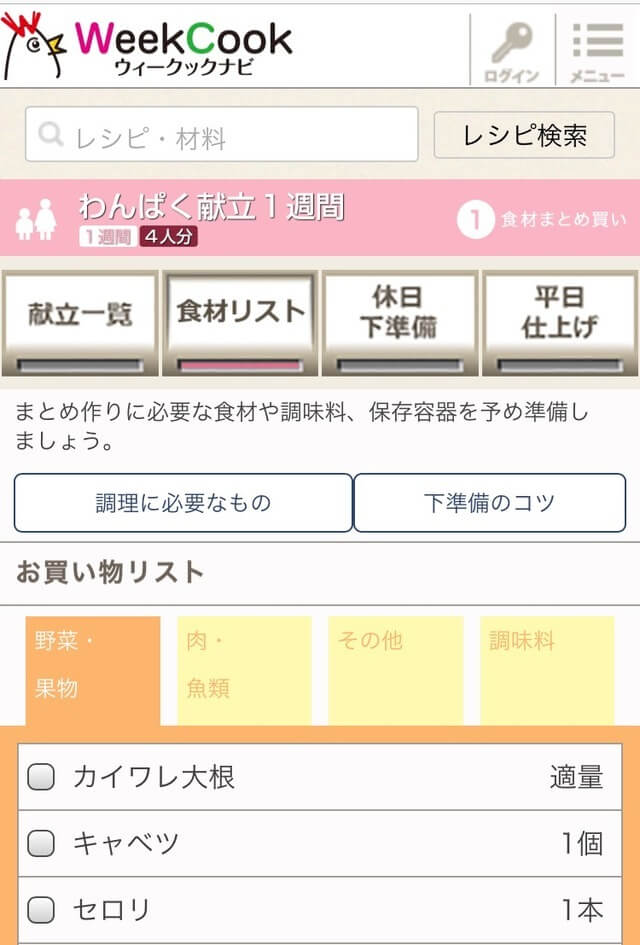640x945 pixels.
Task: Mark セロリ as bought
Action: pos(41,910)
